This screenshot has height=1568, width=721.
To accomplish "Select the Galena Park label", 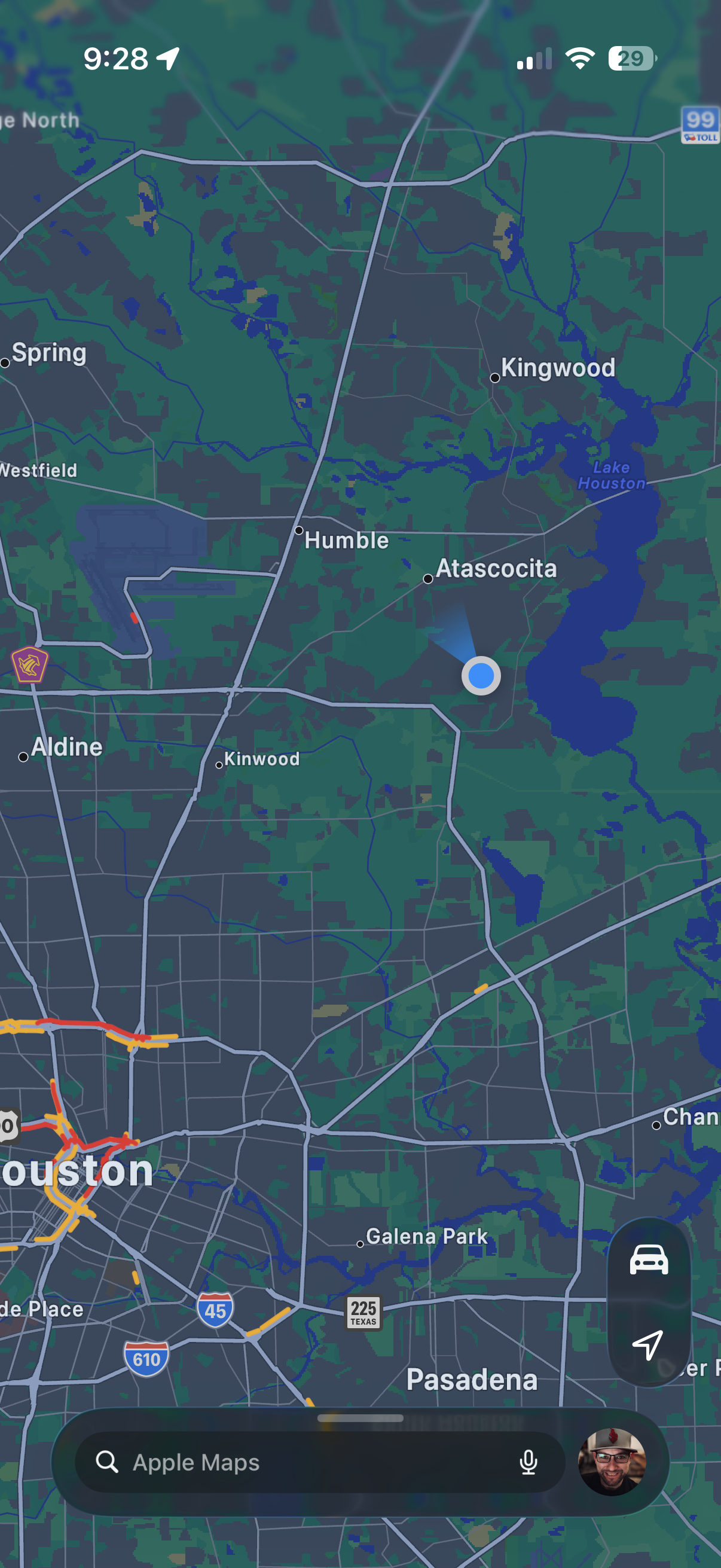I will point(426,1236).
